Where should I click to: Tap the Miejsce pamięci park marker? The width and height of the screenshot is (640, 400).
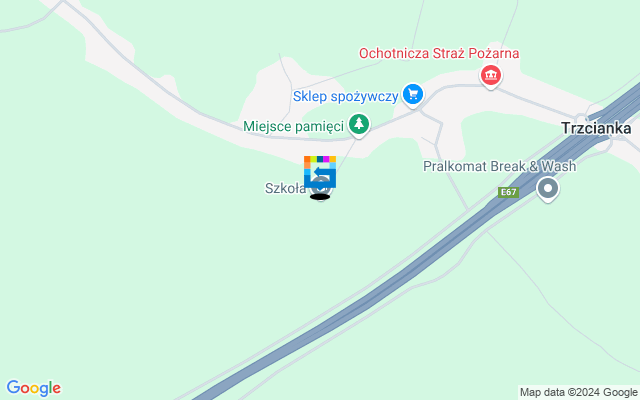click(x=359, y=126)
